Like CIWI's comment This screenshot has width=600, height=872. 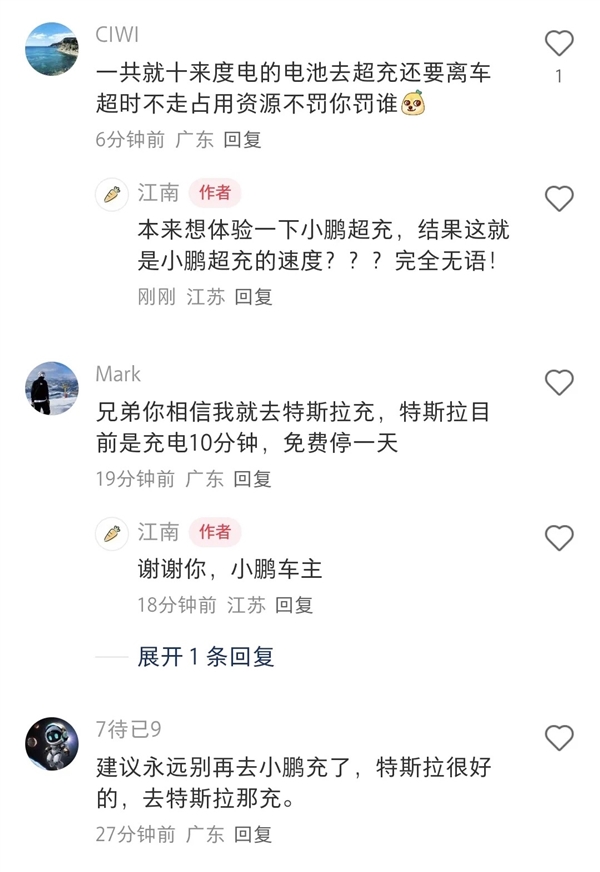click(558, 43)
